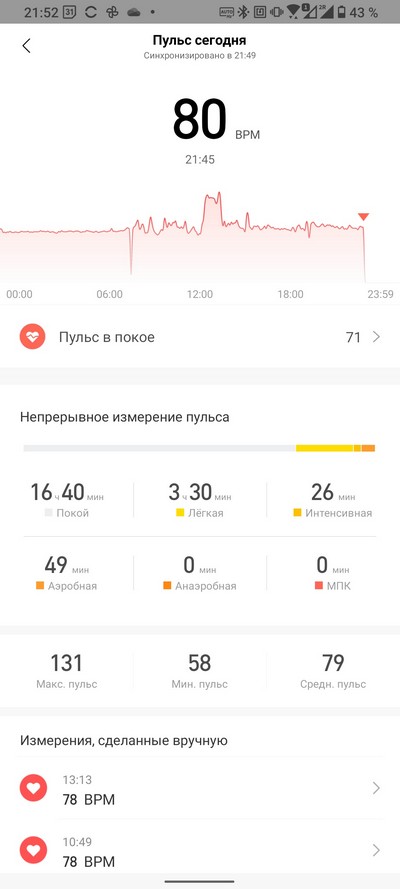The width and height of the screenshot is (400, 889).
Task: Open the Пульс в покое row
Action: click(200, 337)
